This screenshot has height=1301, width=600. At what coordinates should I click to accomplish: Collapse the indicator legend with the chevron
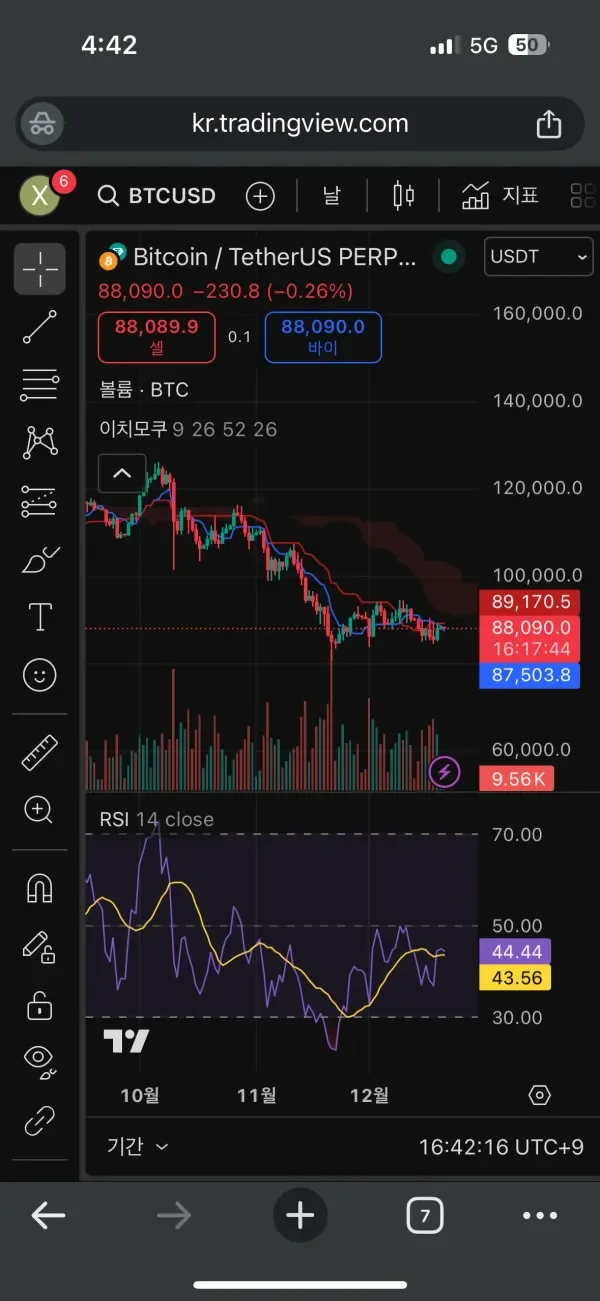point(122,473)
